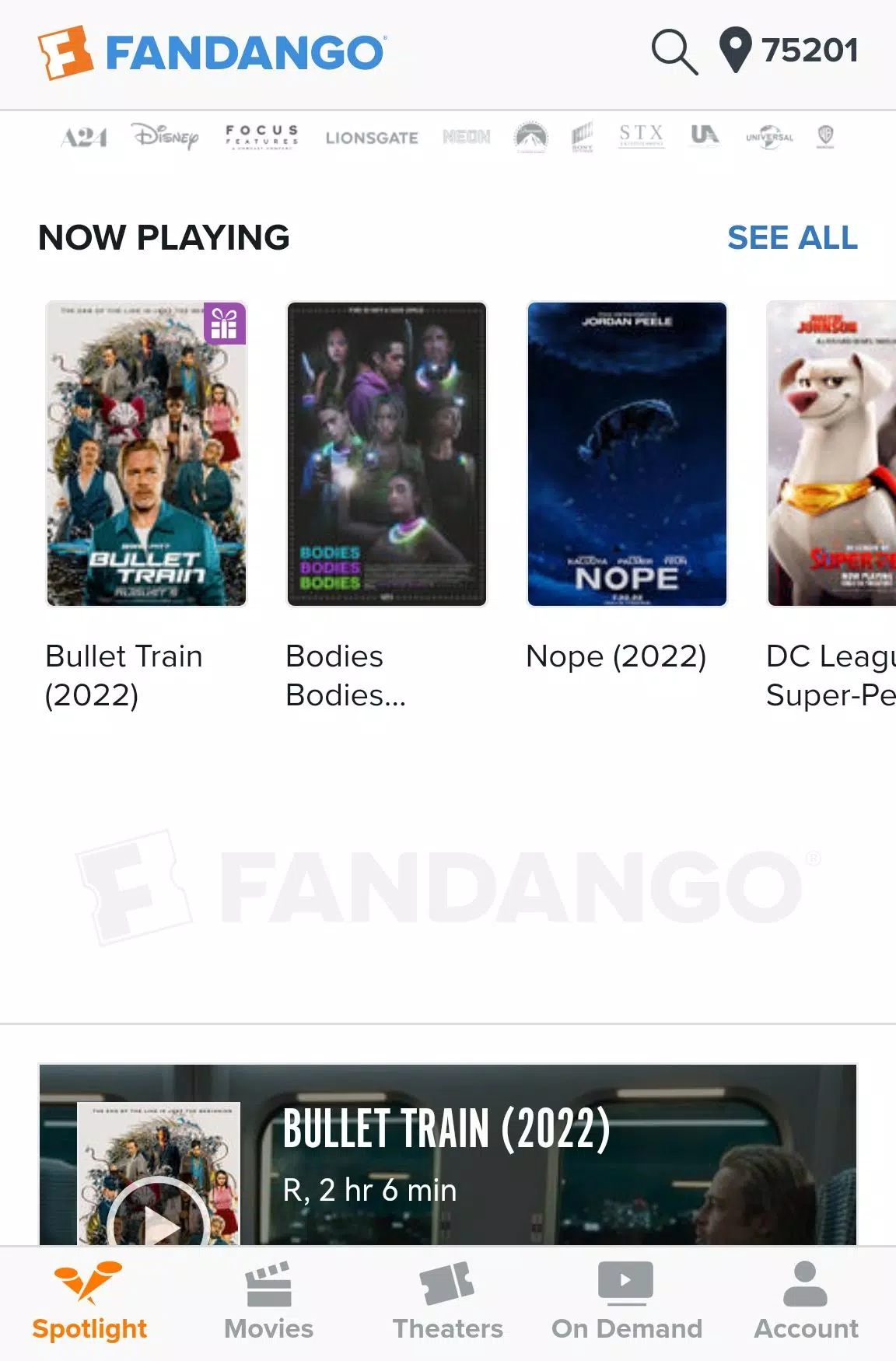Switch to the Movies tab
The height and width of the screenshot is (1361, 896).
coord(268,1302)
